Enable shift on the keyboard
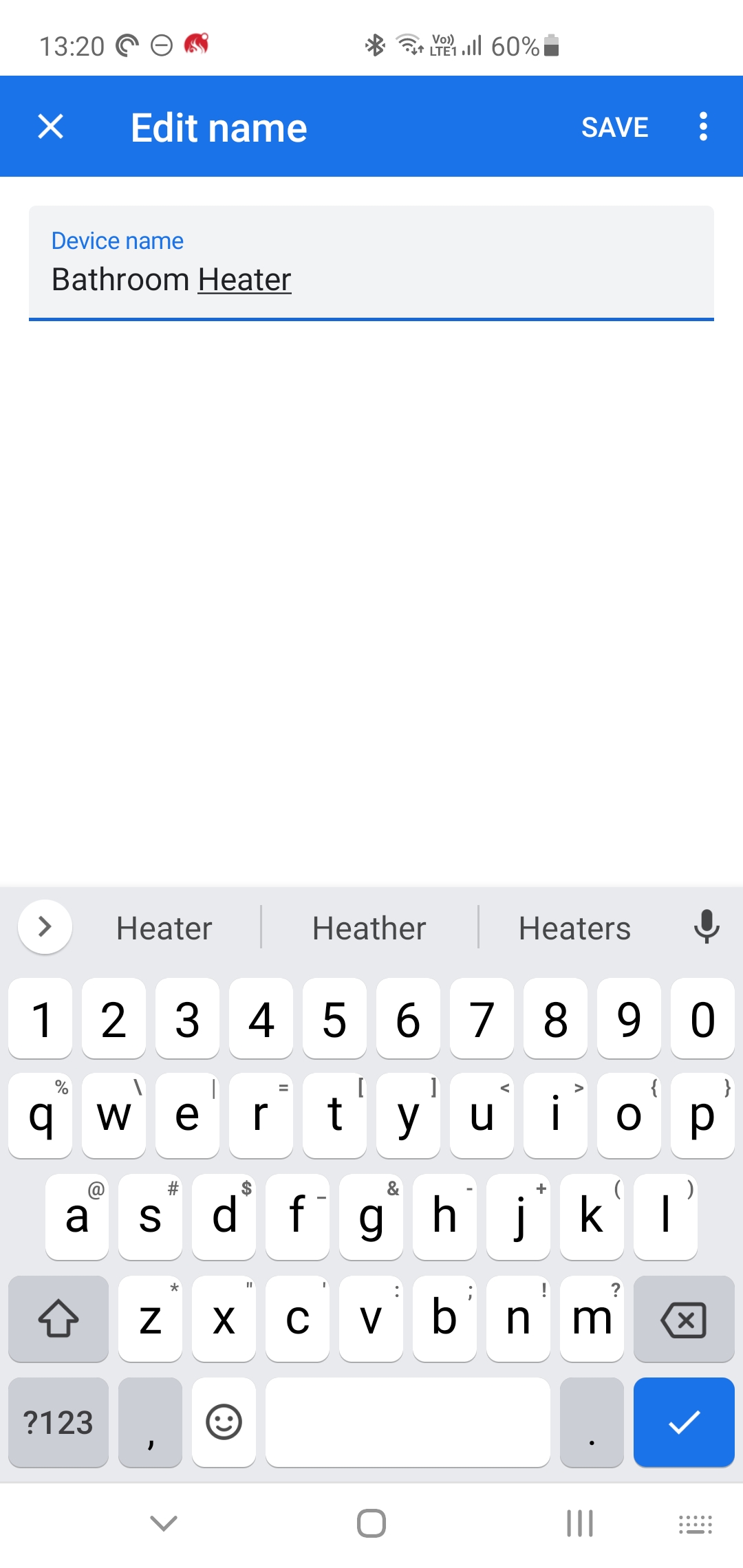Image resolution: width=743 pixels, height=1568 pixels. tap(58, 1319)
